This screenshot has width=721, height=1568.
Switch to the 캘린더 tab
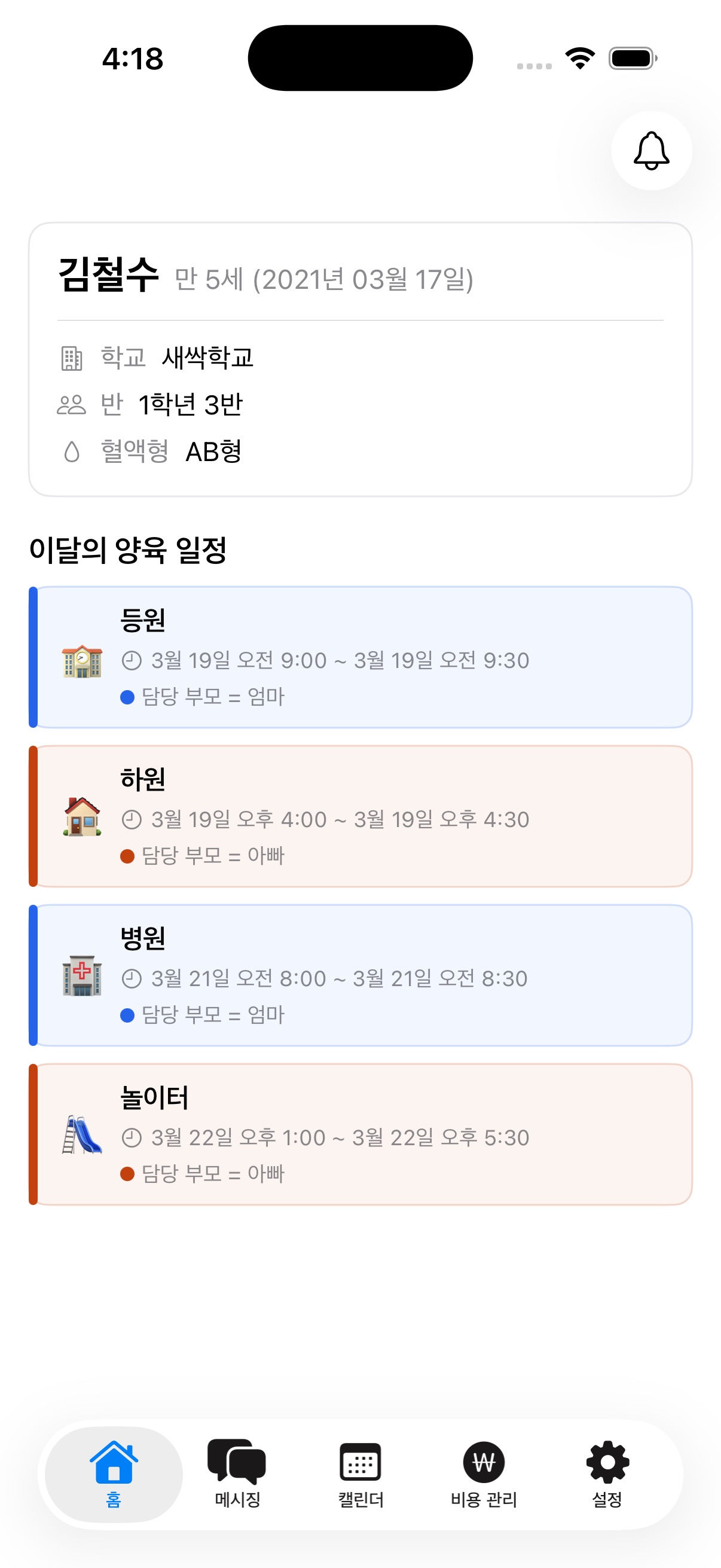[x=360, y=1473]
